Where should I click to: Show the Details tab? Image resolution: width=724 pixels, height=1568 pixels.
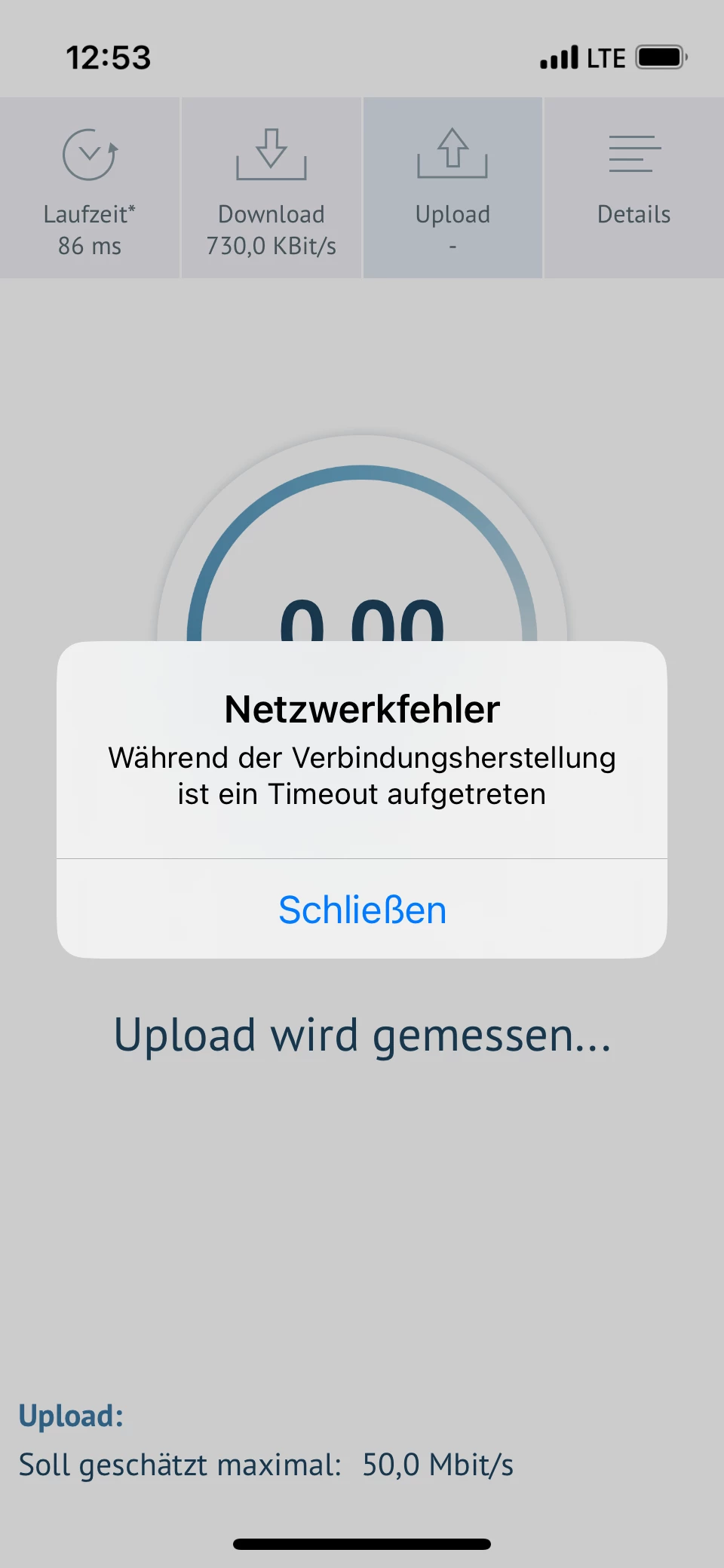(633, 188)
